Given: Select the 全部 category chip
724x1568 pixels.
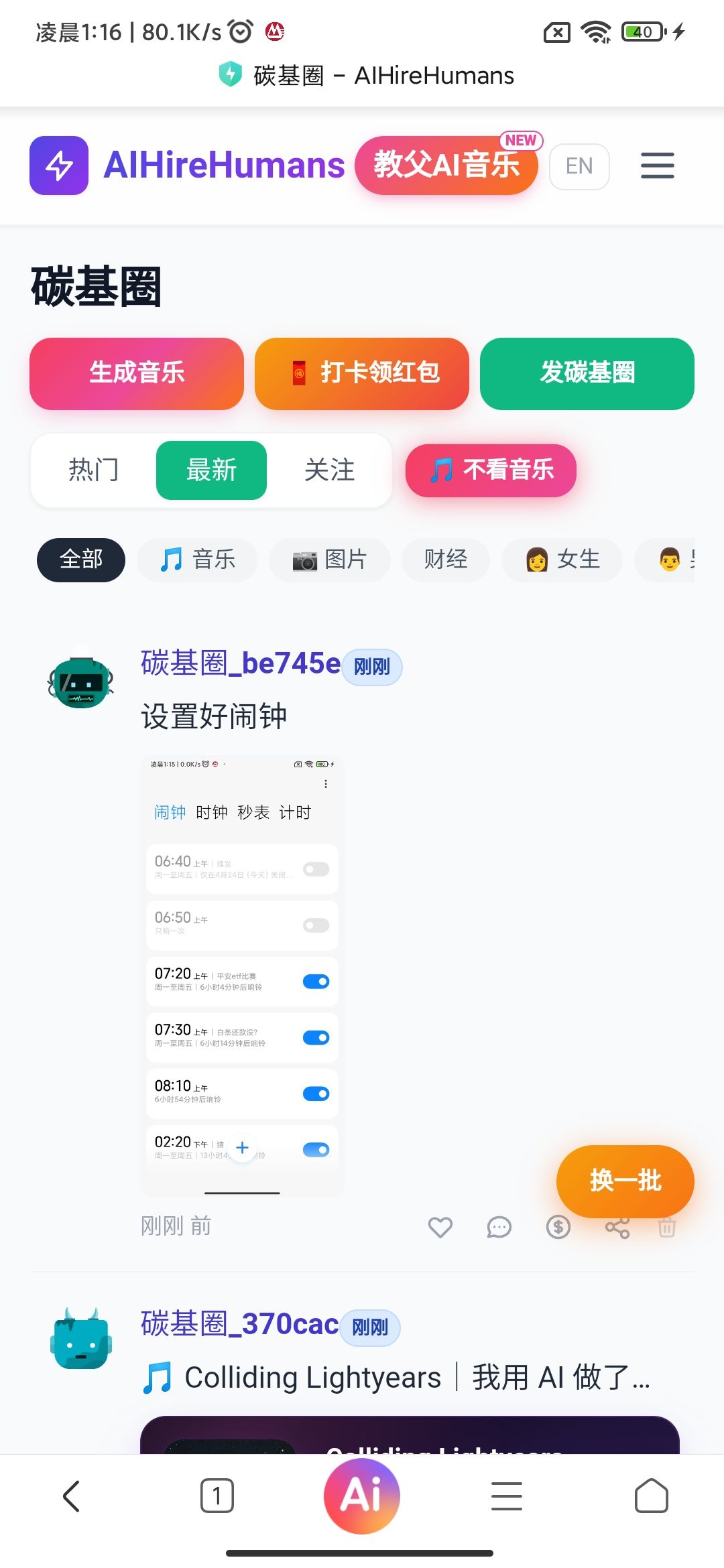Looking at the screenshot, I should point(81,560).
